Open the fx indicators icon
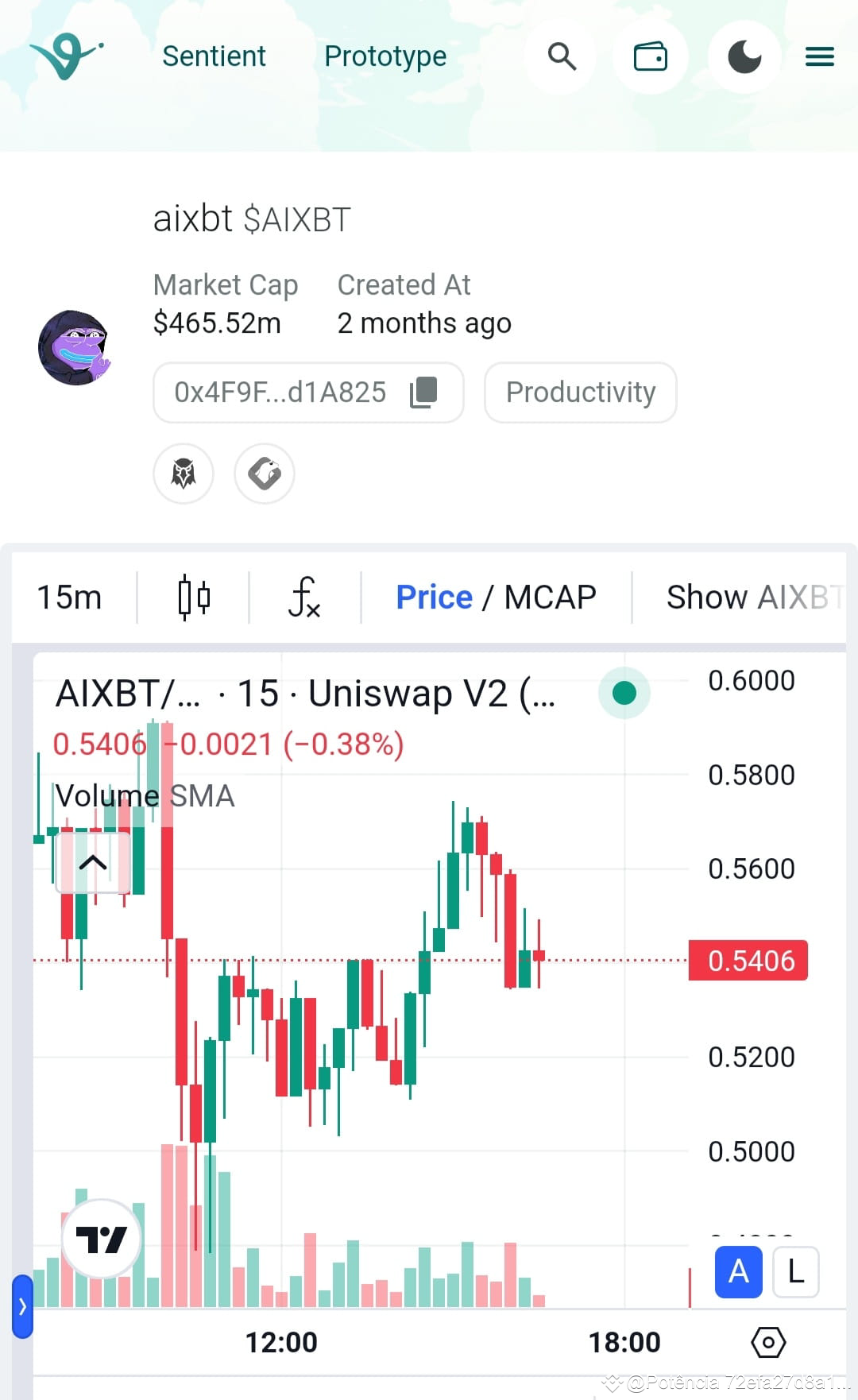The width and height of the screenshot is (858, 1400). point(305,598)
